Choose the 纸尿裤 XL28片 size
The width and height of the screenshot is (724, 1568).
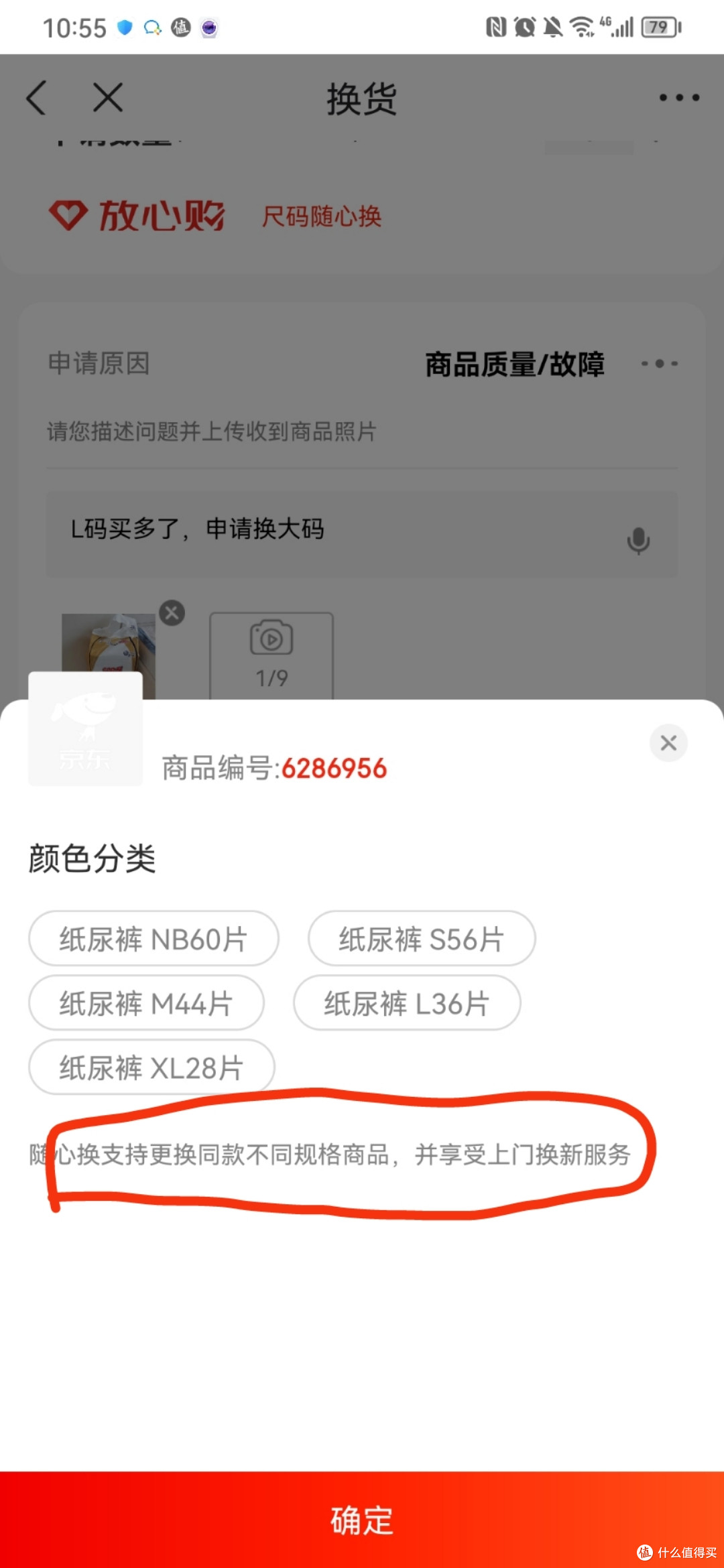tap(151, 1067)
